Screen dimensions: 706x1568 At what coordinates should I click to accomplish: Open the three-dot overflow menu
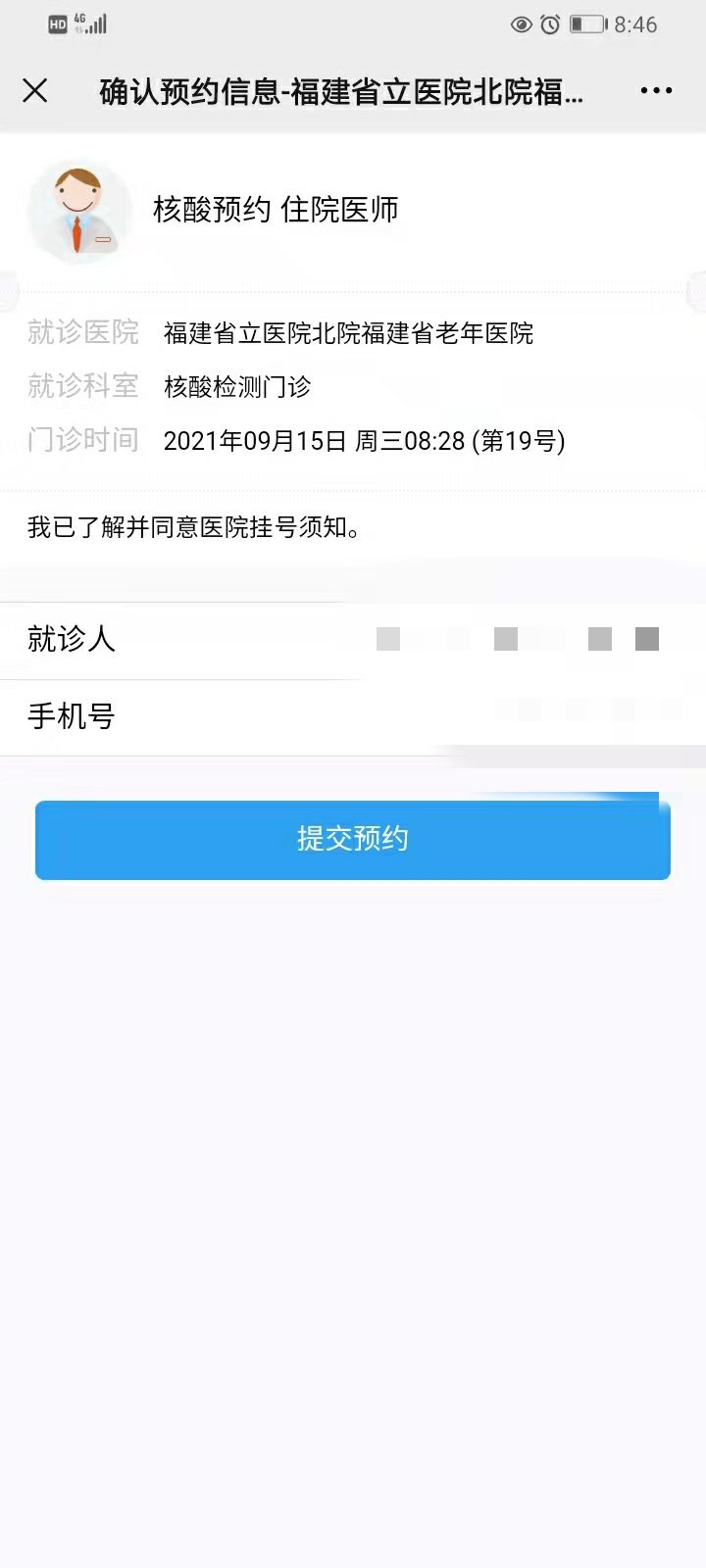tap(656, 91)
